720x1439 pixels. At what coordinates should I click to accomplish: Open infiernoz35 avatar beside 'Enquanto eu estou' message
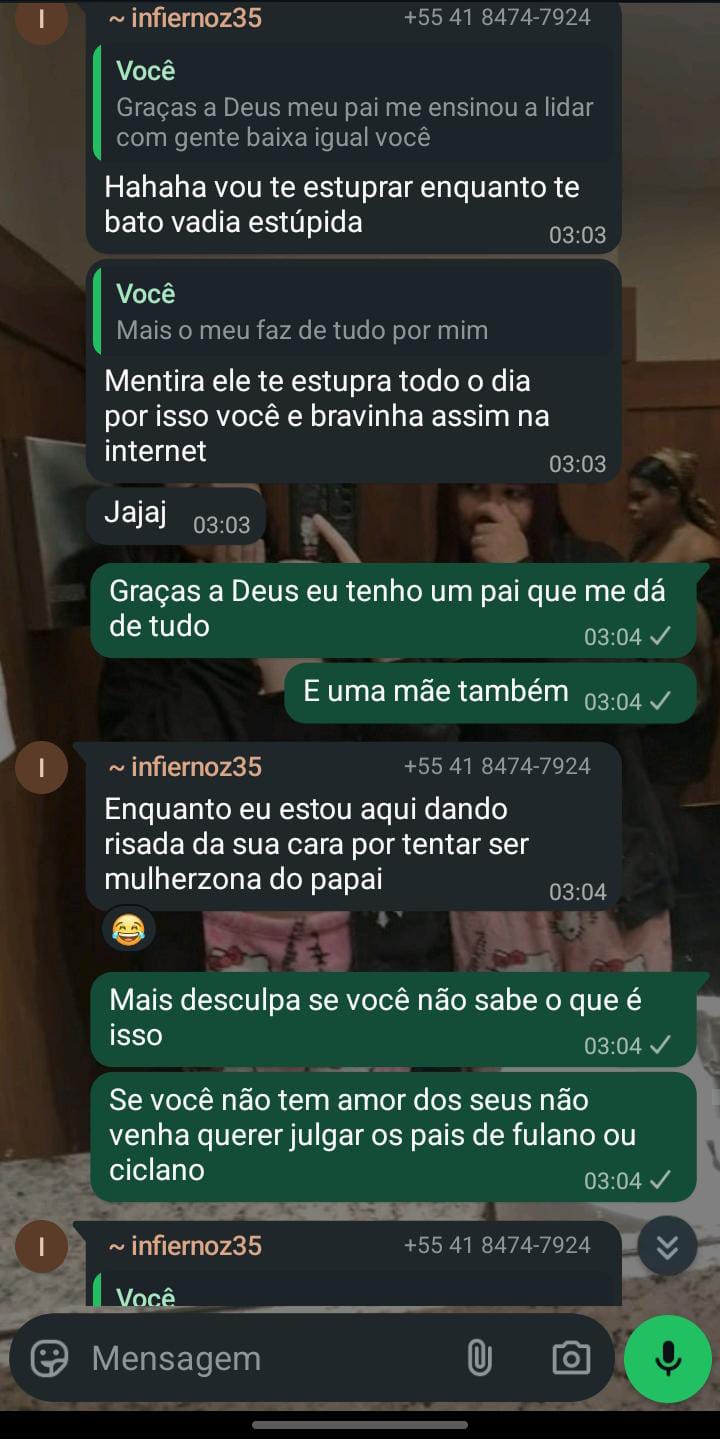click(x=41, y=768)
